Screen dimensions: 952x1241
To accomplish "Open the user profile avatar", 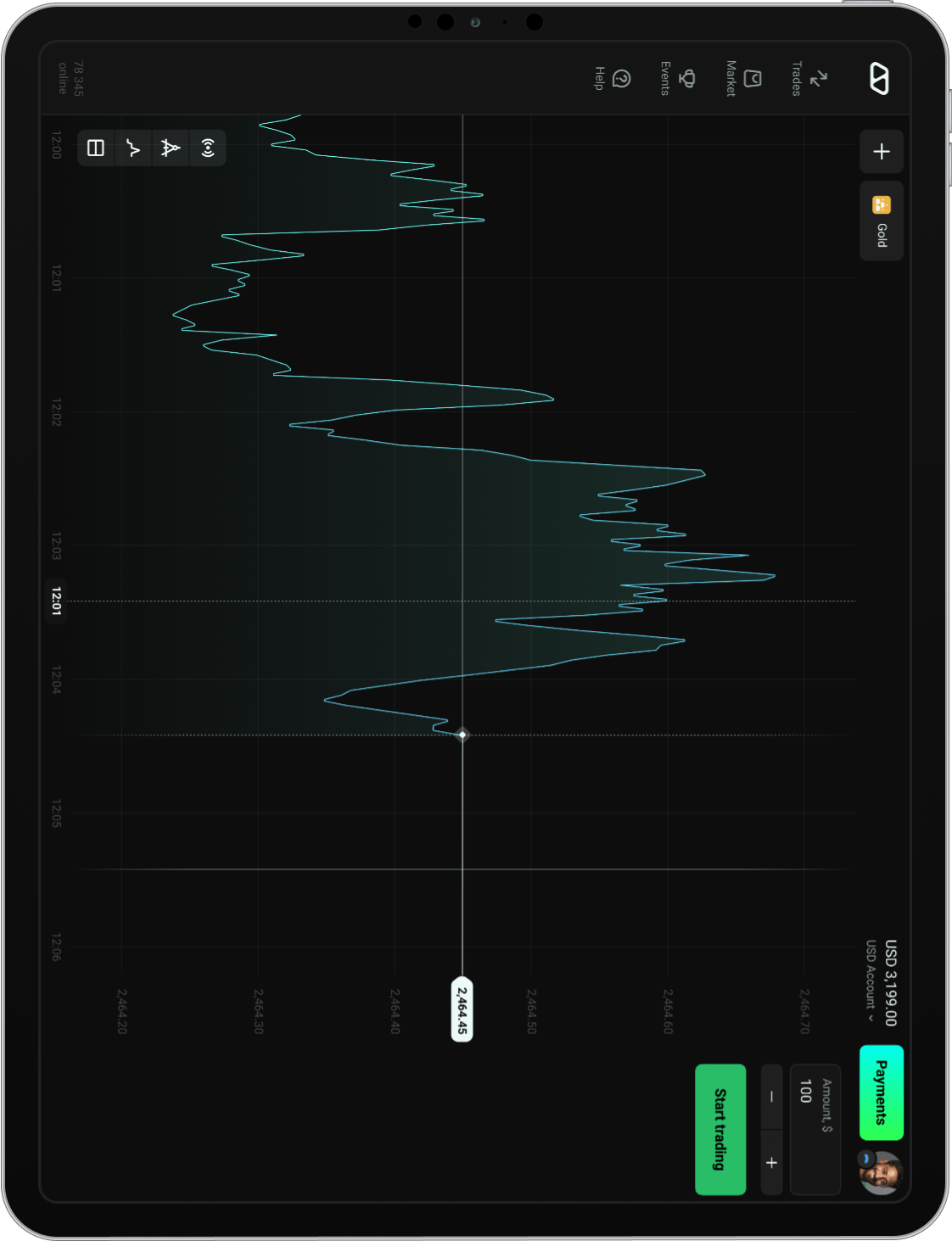I will pos(879,1173).
